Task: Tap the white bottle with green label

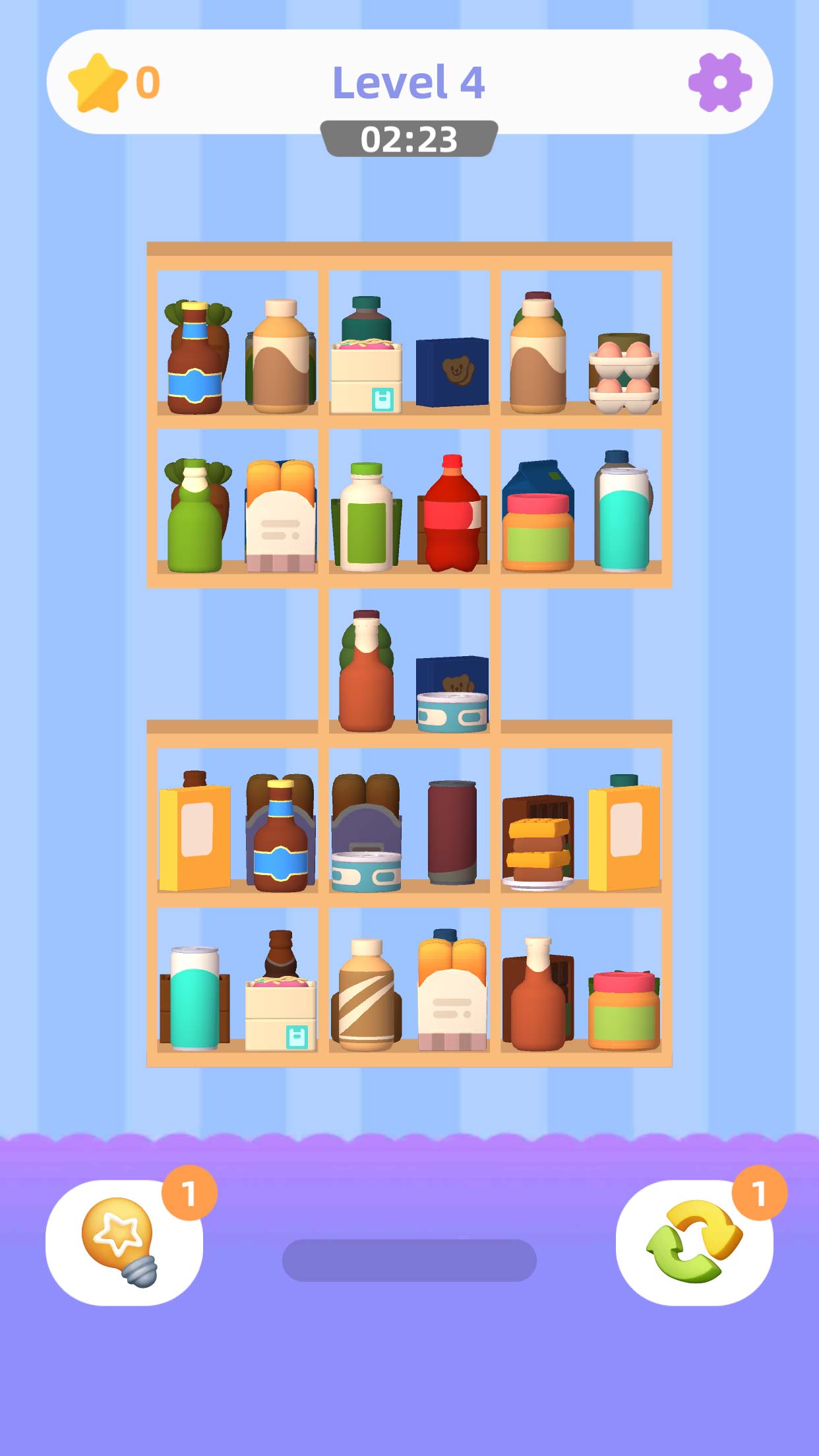Action: (x=366, y=518)
